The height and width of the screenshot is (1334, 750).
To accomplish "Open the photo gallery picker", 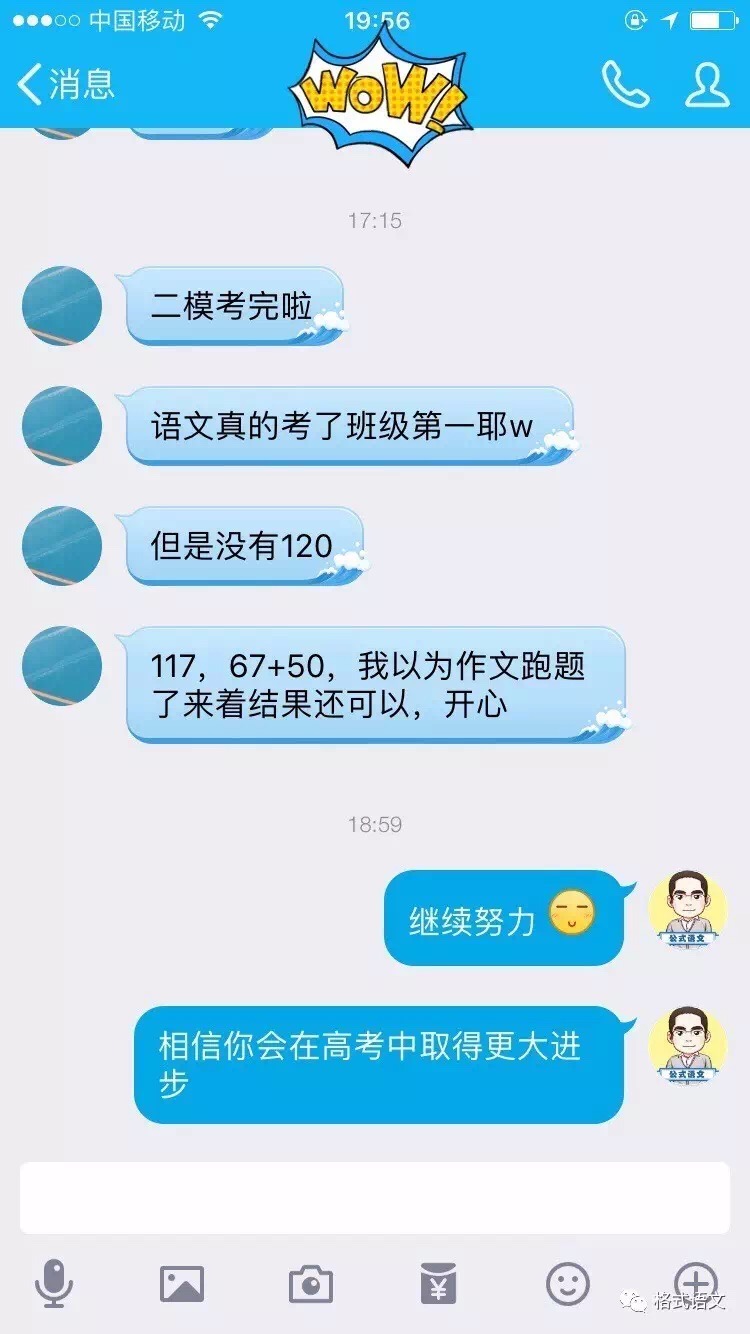I will pos(182,1283).
